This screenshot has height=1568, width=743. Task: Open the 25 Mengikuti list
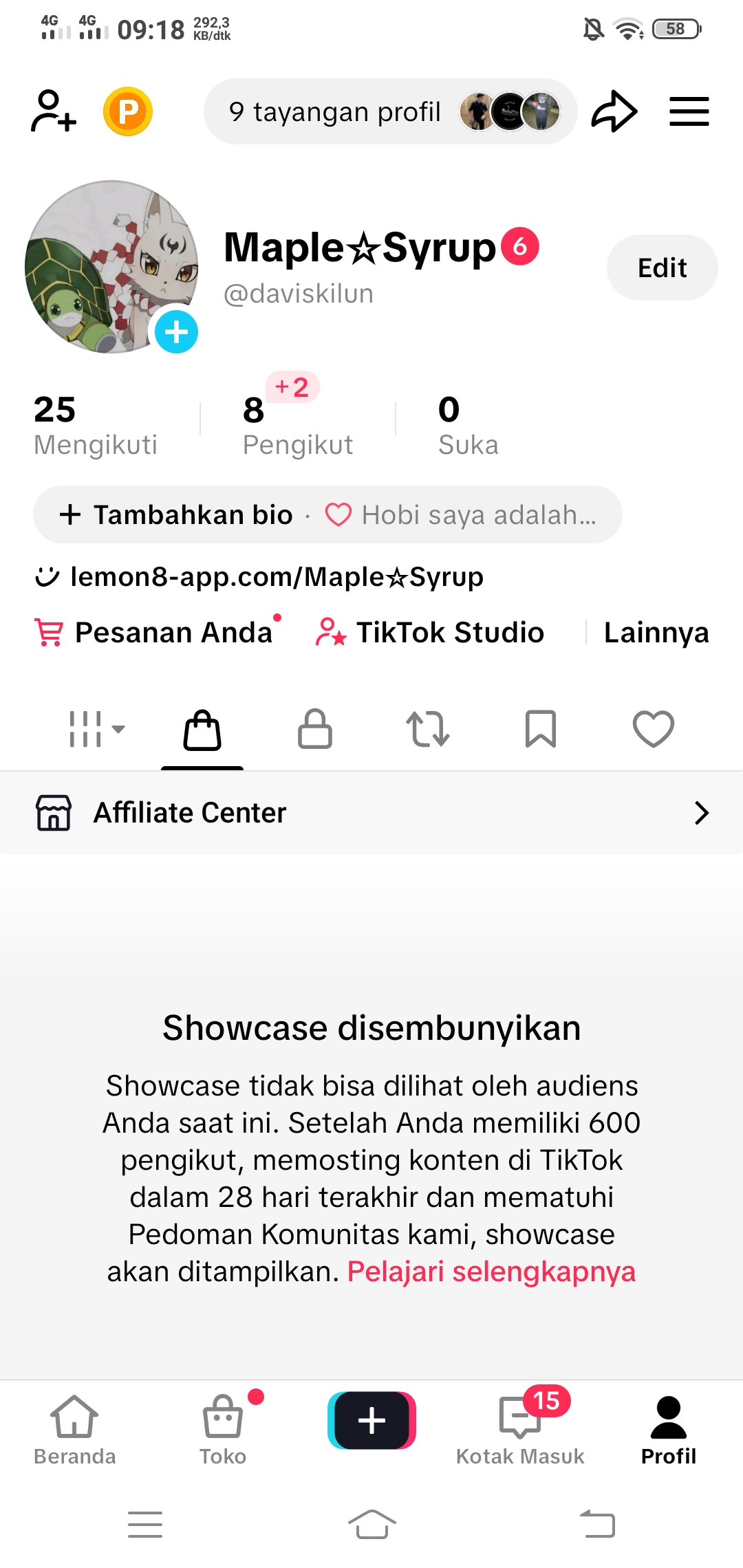pos(96,425)
